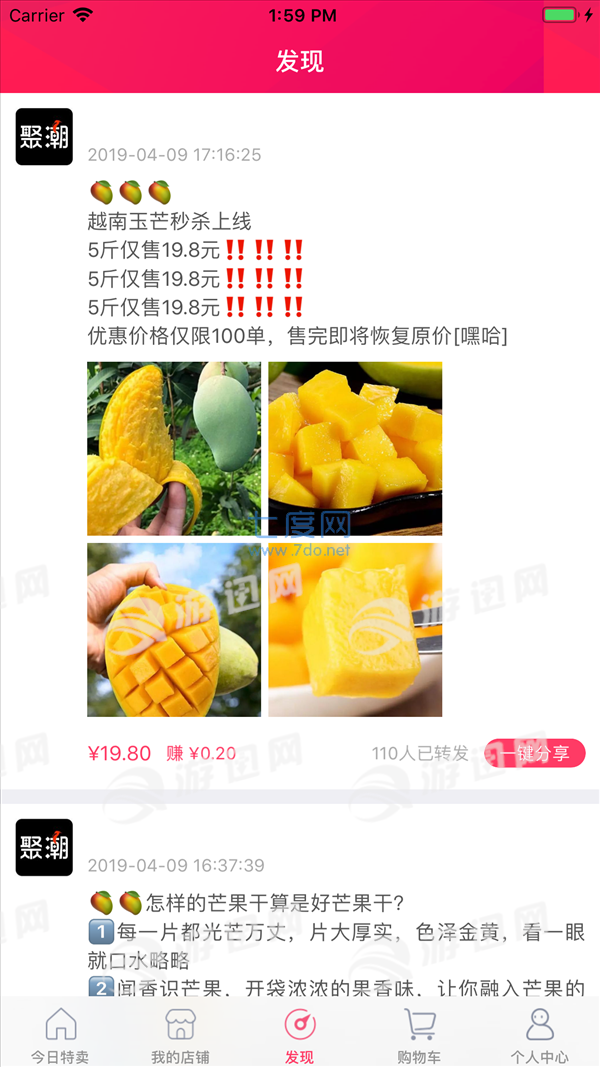600x1067 pixels.
Task: Open 聚潮 avatar on the 16:37:39 post
Action: point(44,848)
